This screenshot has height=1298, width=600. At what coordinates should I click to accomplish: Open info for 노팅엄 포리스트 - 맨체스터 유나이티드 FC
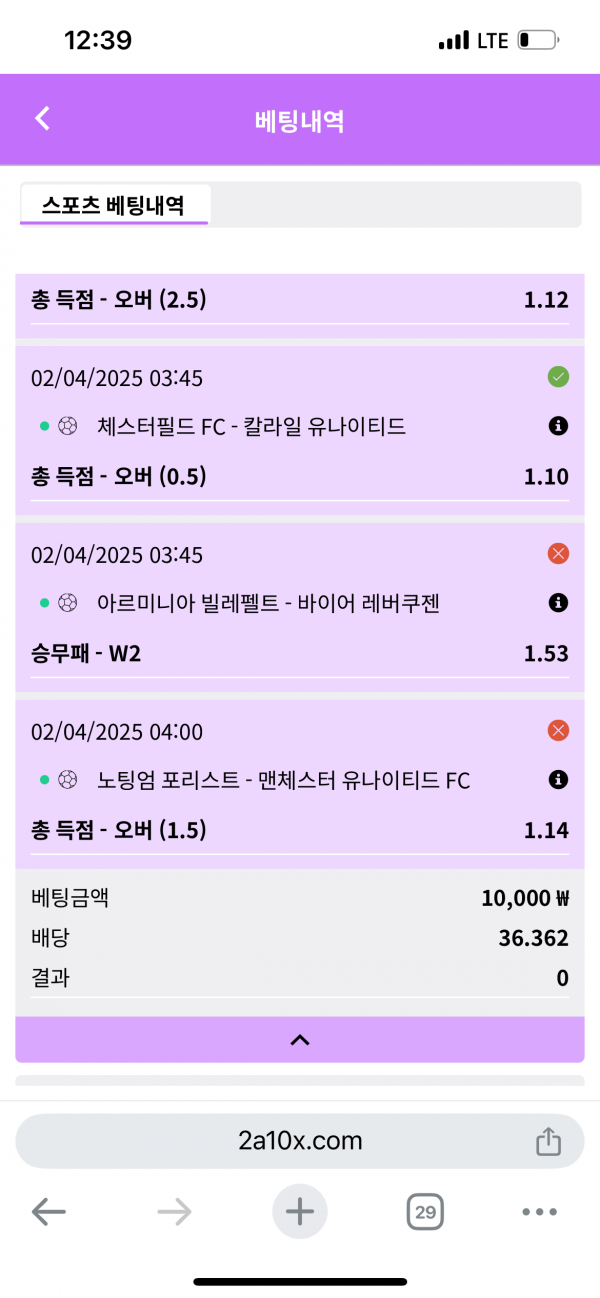558,779
